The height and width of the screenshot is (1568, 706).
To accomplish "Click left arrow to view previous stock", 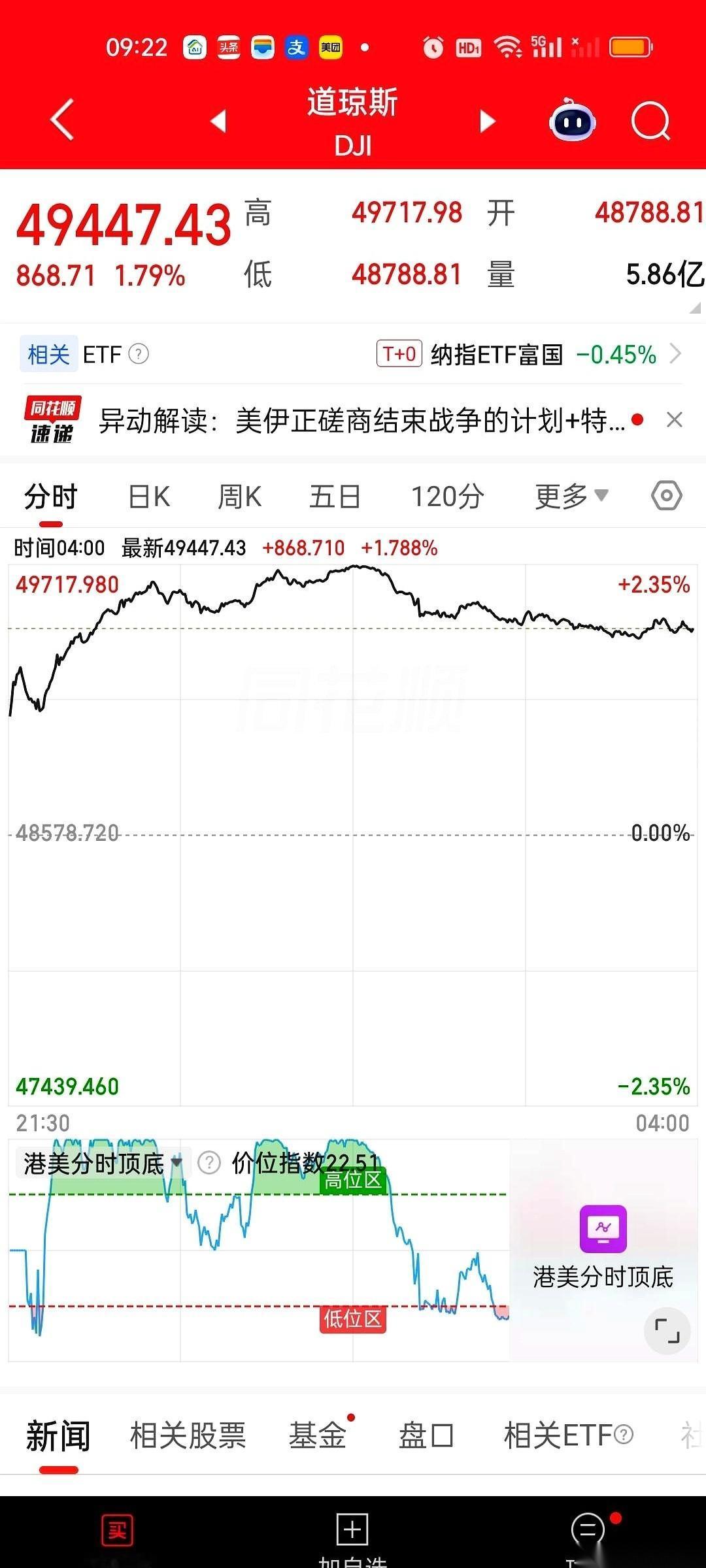I will 219,121.
